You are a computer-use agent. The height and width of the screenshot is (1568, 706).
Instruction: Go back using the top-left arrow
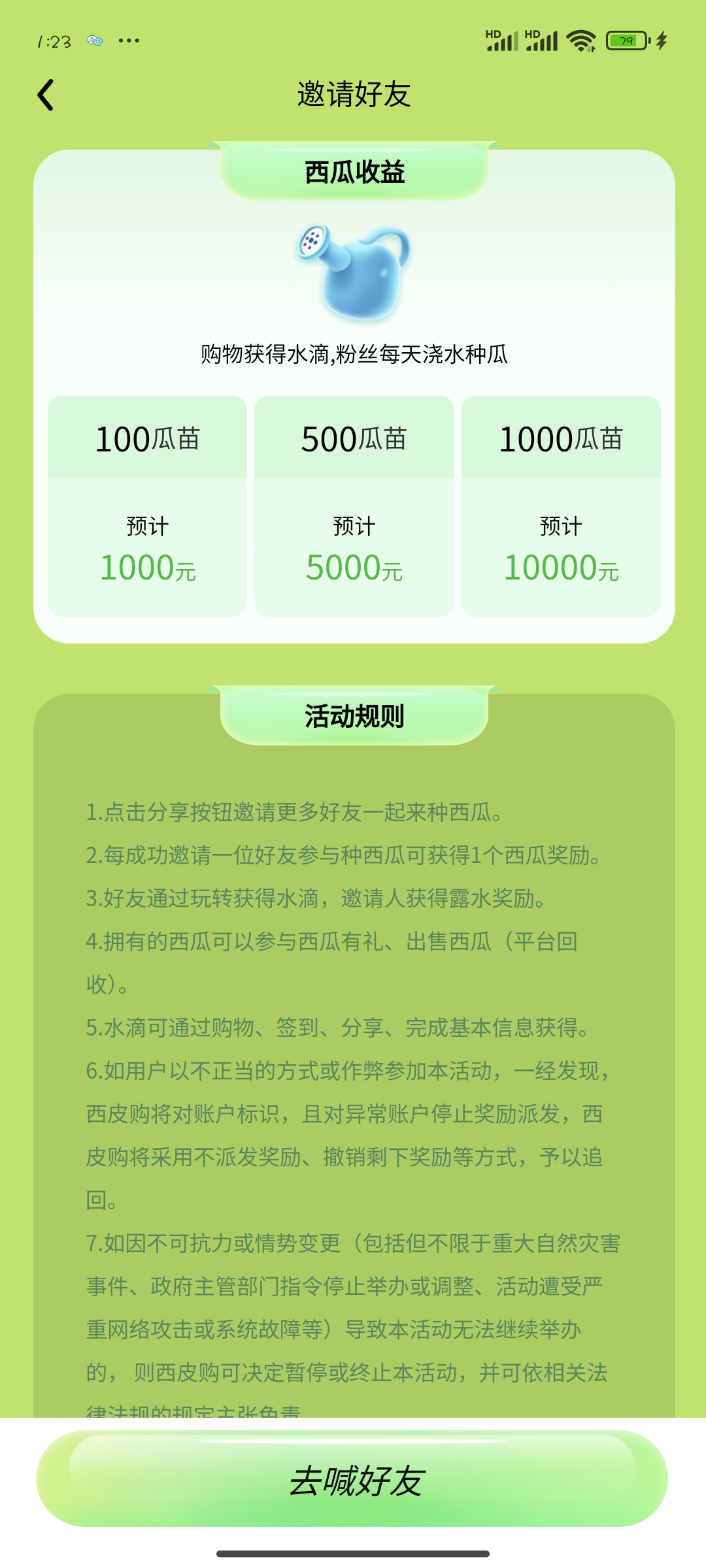[x=45, y=95]
